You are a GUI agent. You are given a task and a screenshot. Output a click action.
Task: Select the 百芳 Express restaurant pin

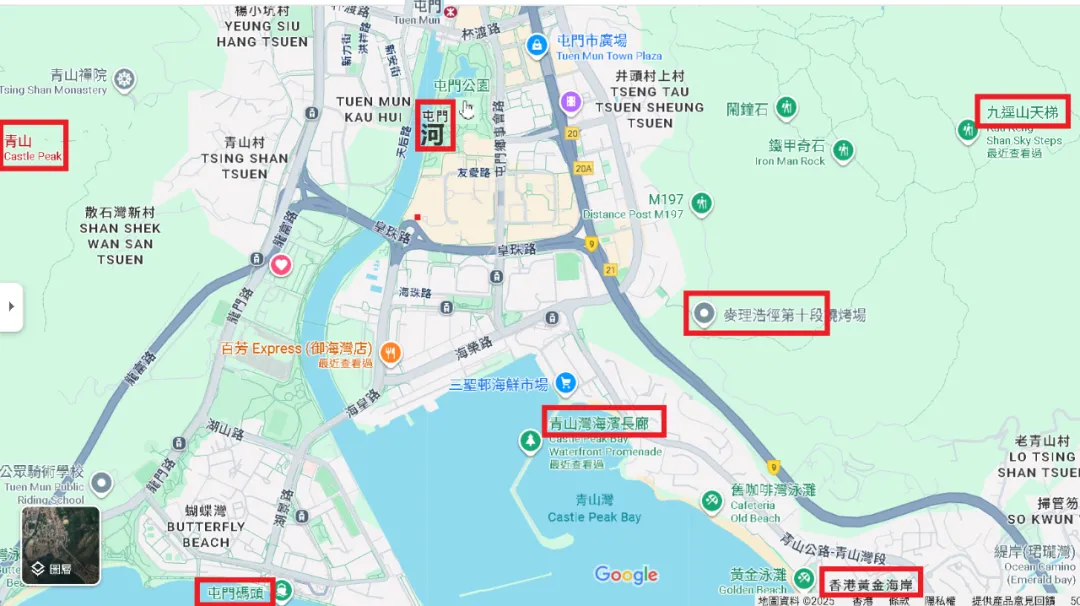click(391, 350)
